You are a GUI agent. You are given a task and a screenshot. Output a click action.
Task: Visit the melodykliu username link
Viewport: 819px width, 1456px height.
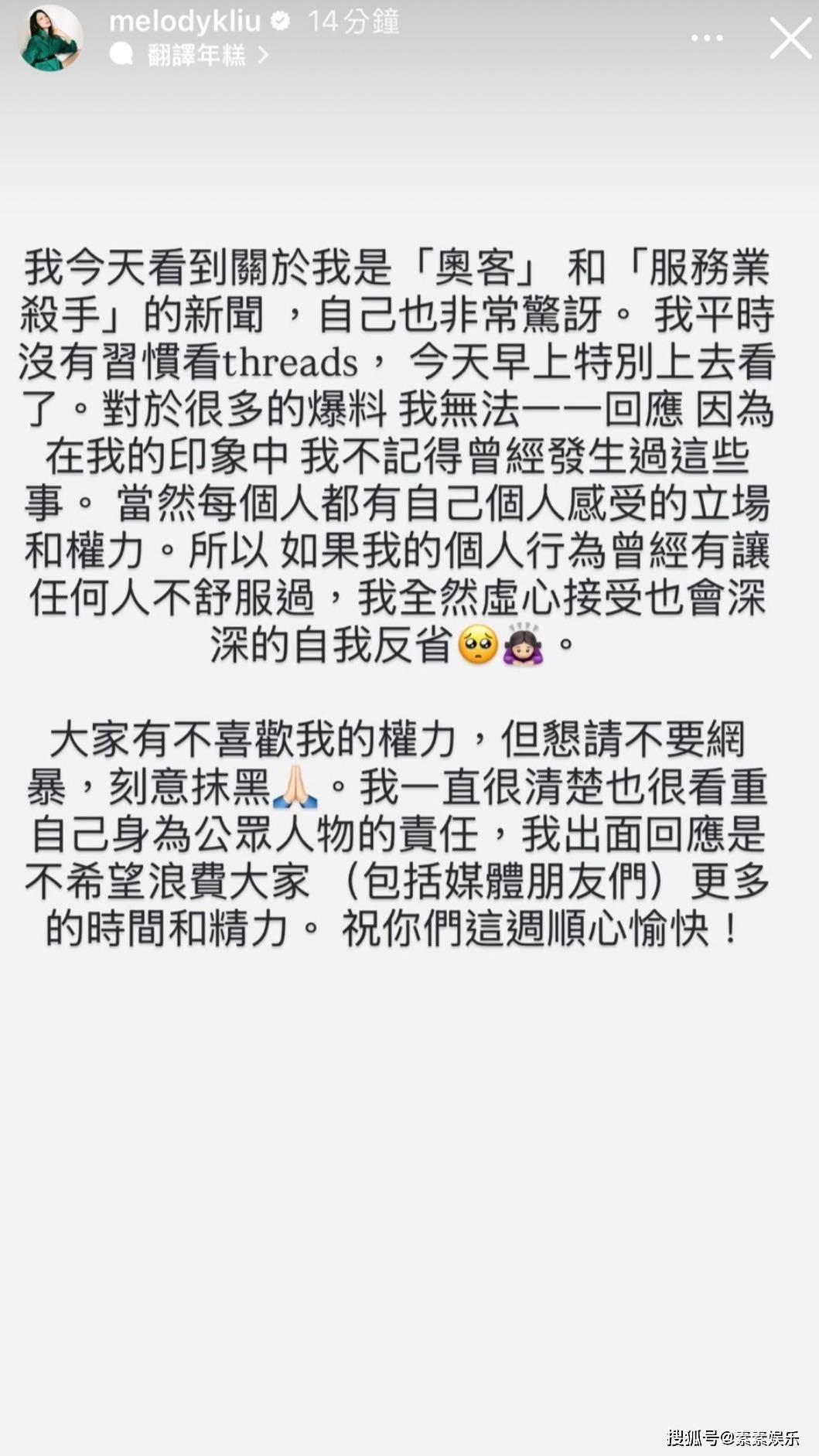pyautogui.click(x=184, y=21)
